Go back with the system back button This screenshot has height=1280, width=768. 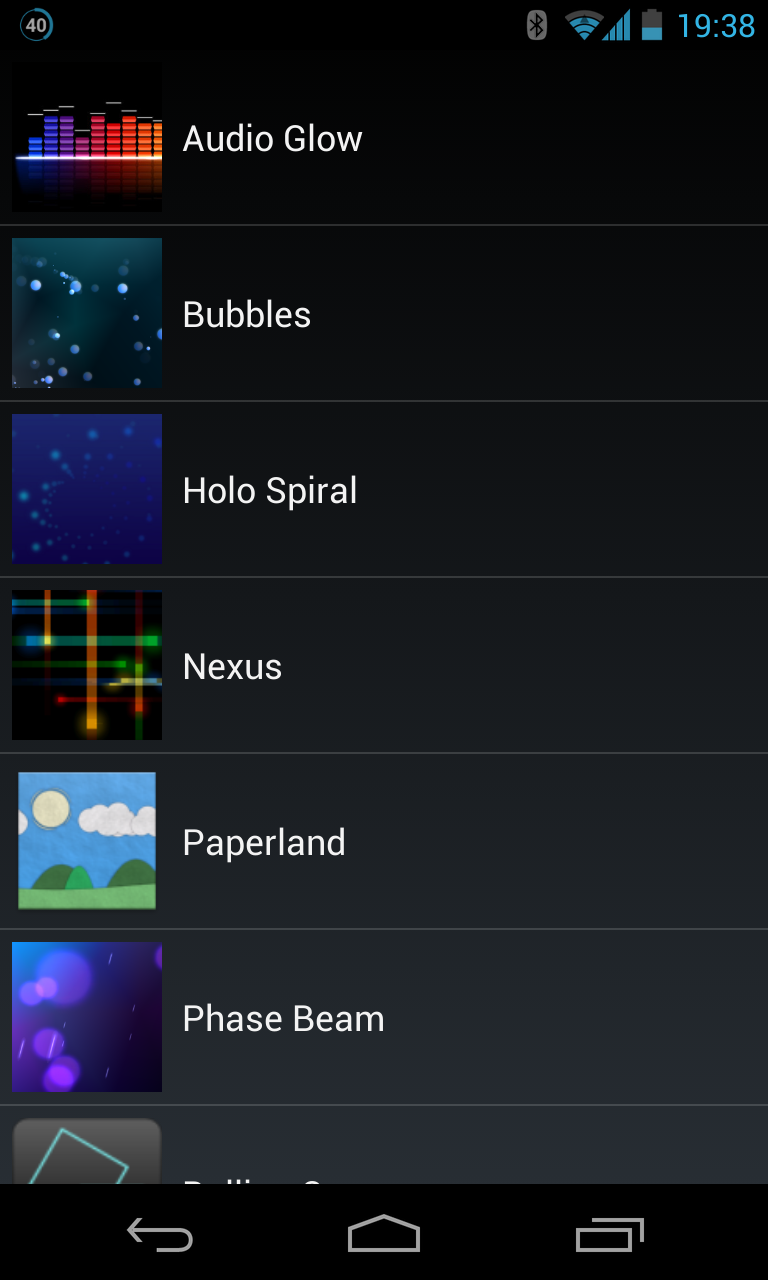click(x=160, y=1234)
